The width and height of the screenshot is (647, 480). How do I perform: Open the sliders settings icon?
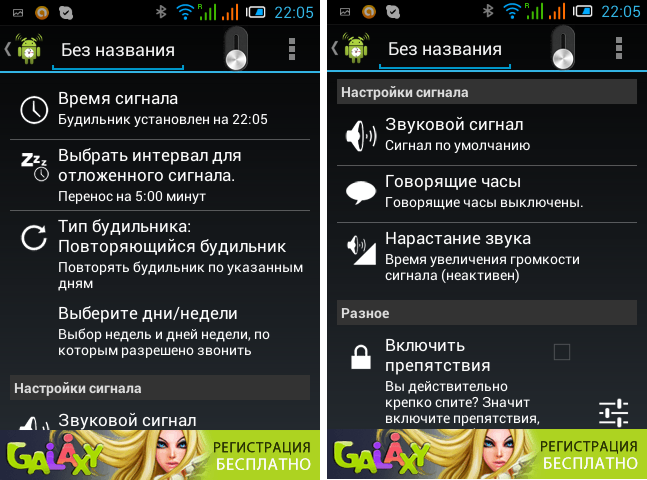613,412
